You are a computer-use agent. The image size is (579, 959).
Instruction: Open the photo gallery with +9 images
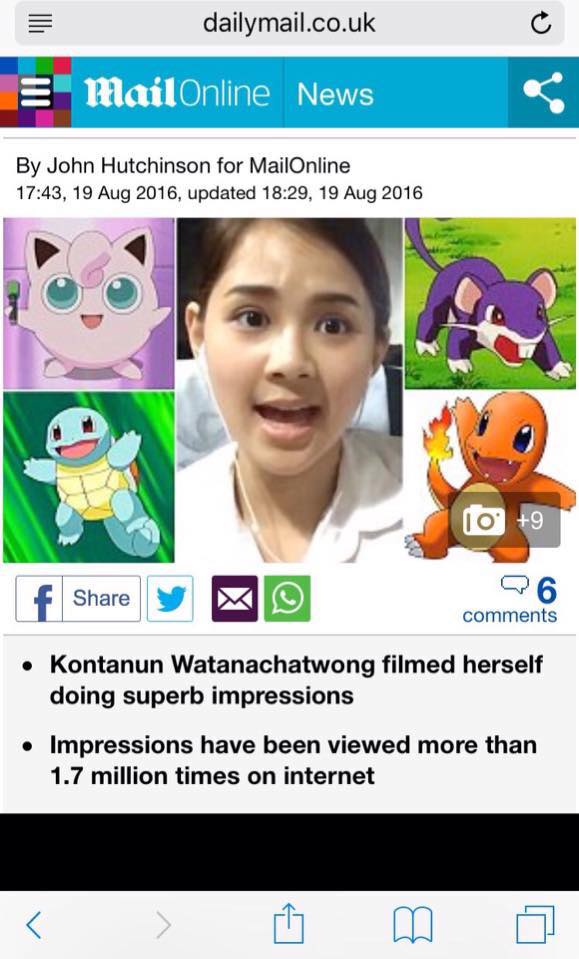coord(504,520)
